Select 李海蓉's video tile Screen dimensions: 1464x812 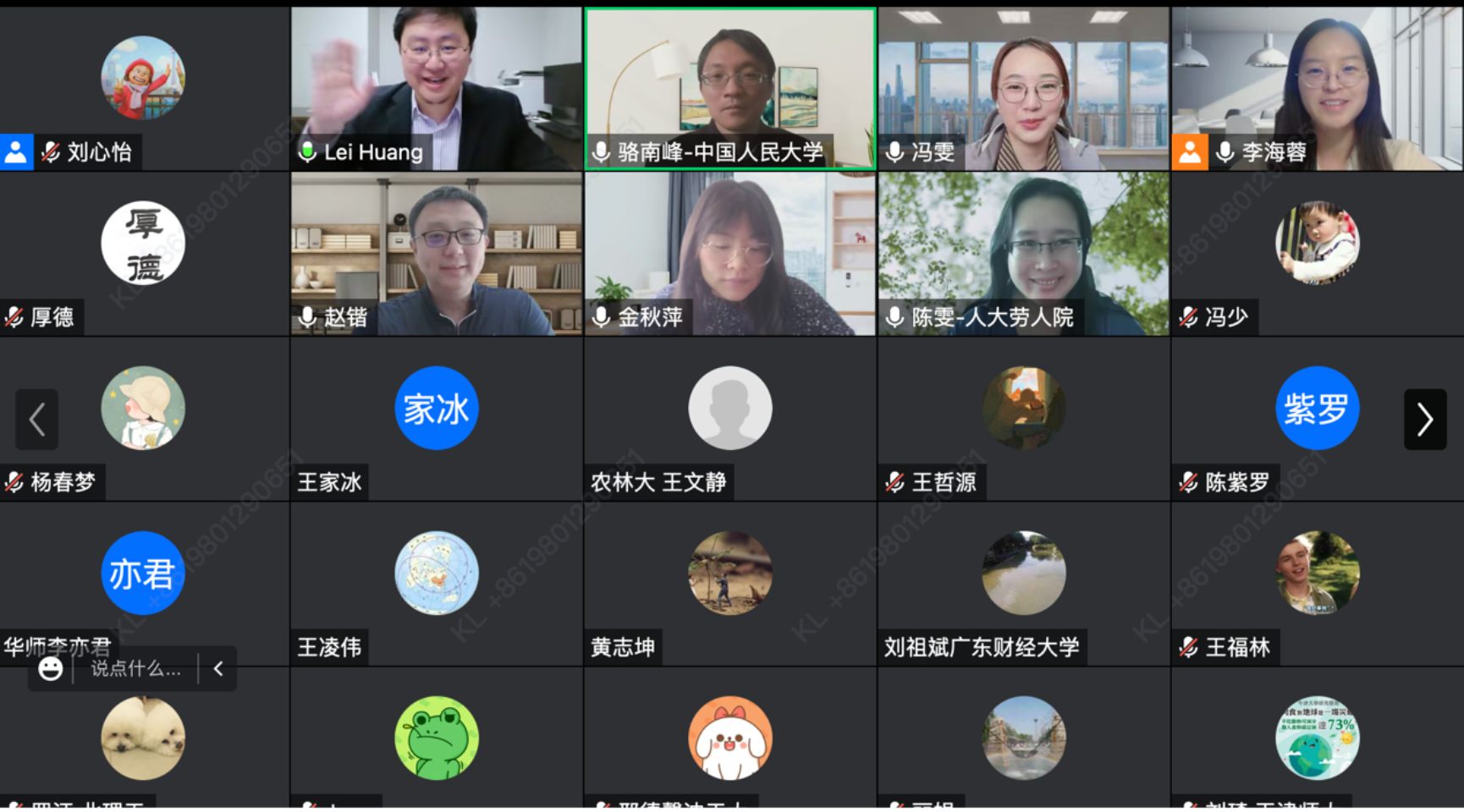tap(1317, 88)
